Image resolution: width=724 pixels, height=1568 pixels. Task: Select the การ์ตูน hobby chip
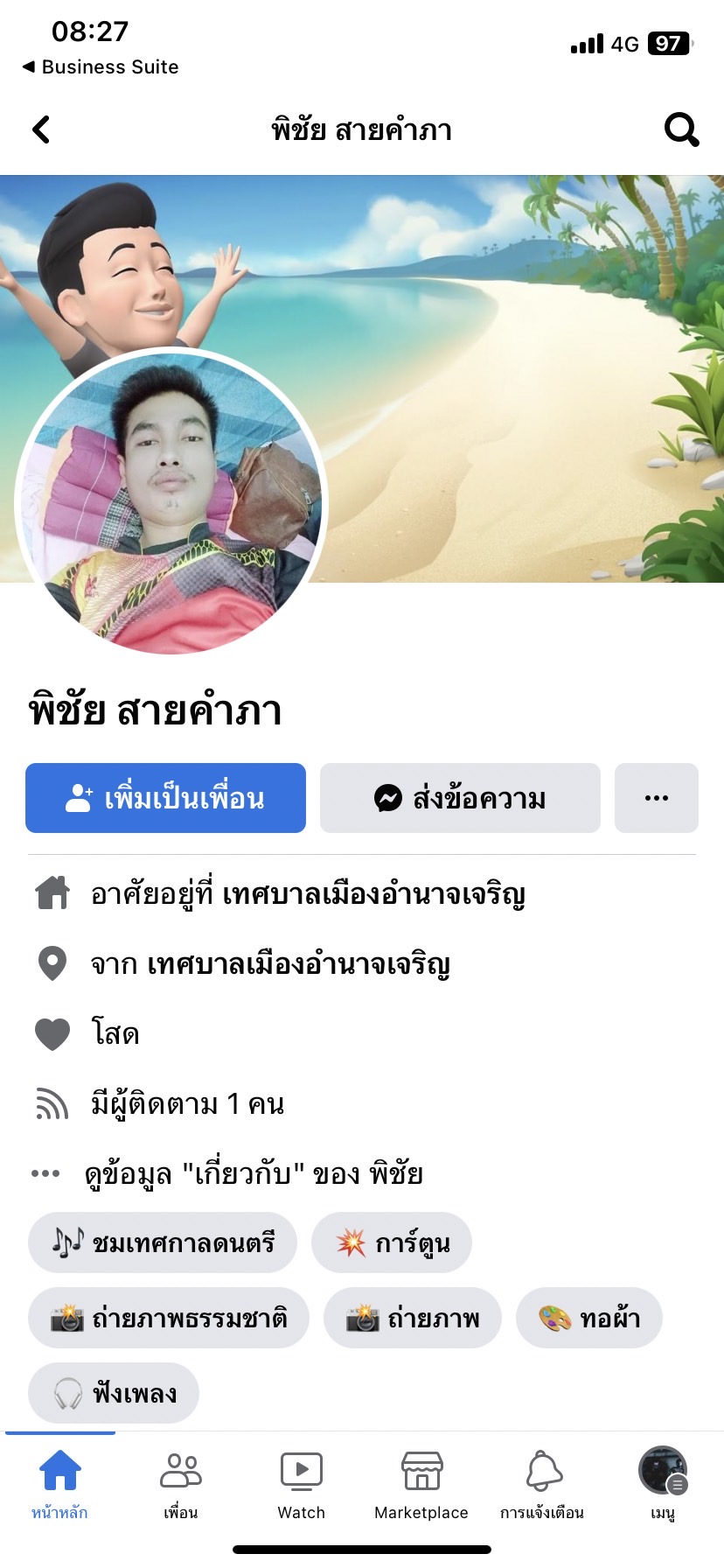pyautogui.click(x=392, y=1242)
